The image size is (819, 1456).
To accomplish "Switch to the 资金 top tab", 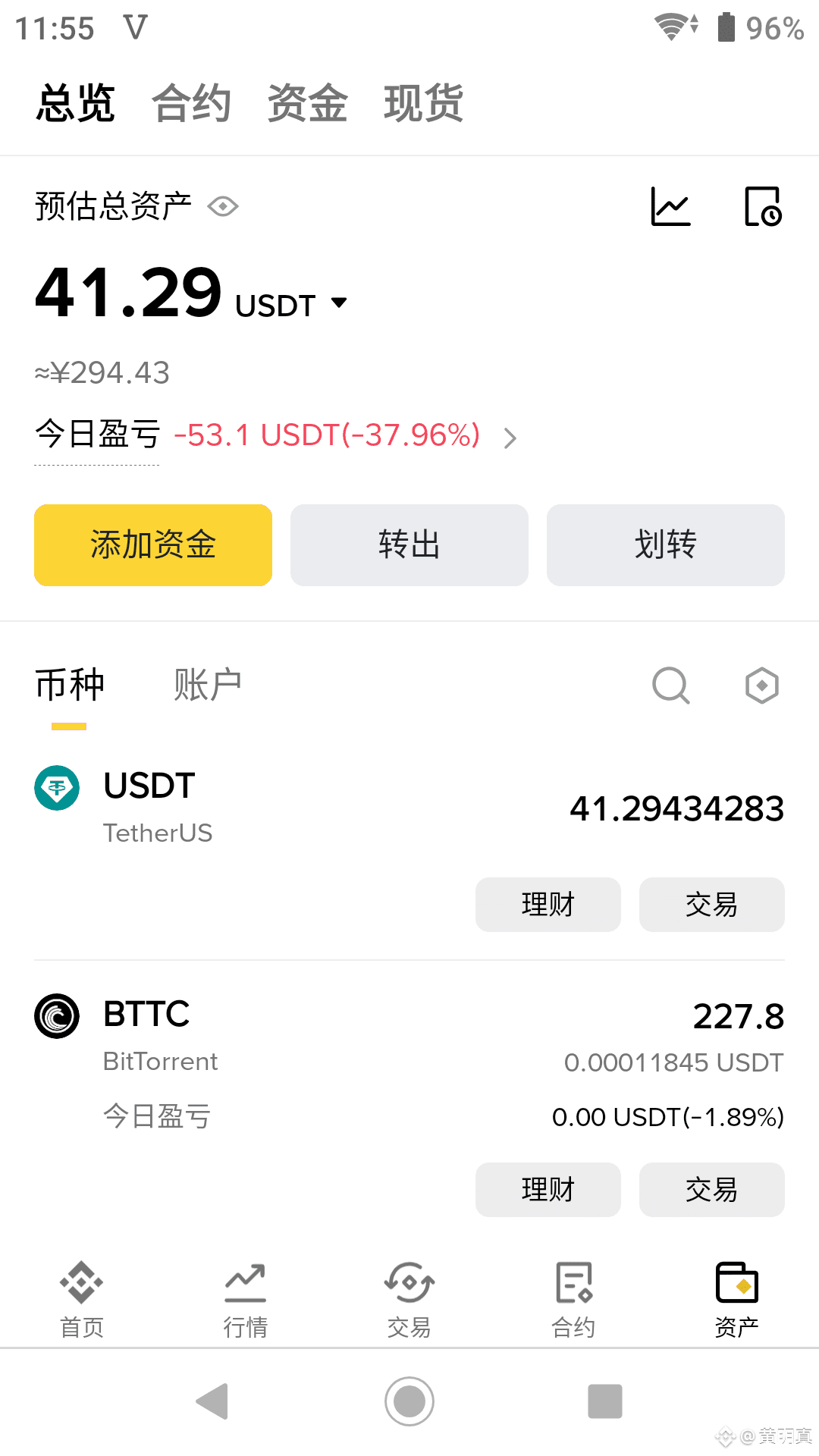I will [x=307, y=103].
